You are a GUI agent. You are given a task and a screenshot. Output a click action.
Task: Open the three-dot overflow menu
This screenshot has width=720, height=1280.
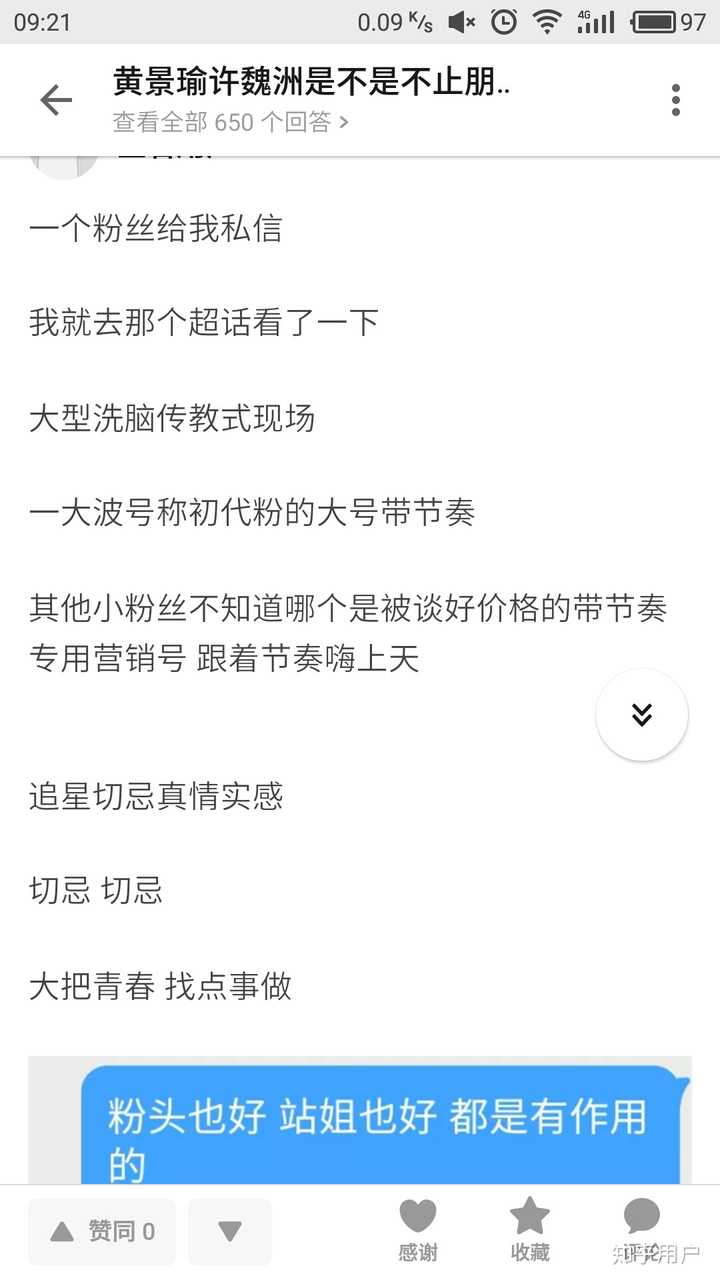pos(676,100)
